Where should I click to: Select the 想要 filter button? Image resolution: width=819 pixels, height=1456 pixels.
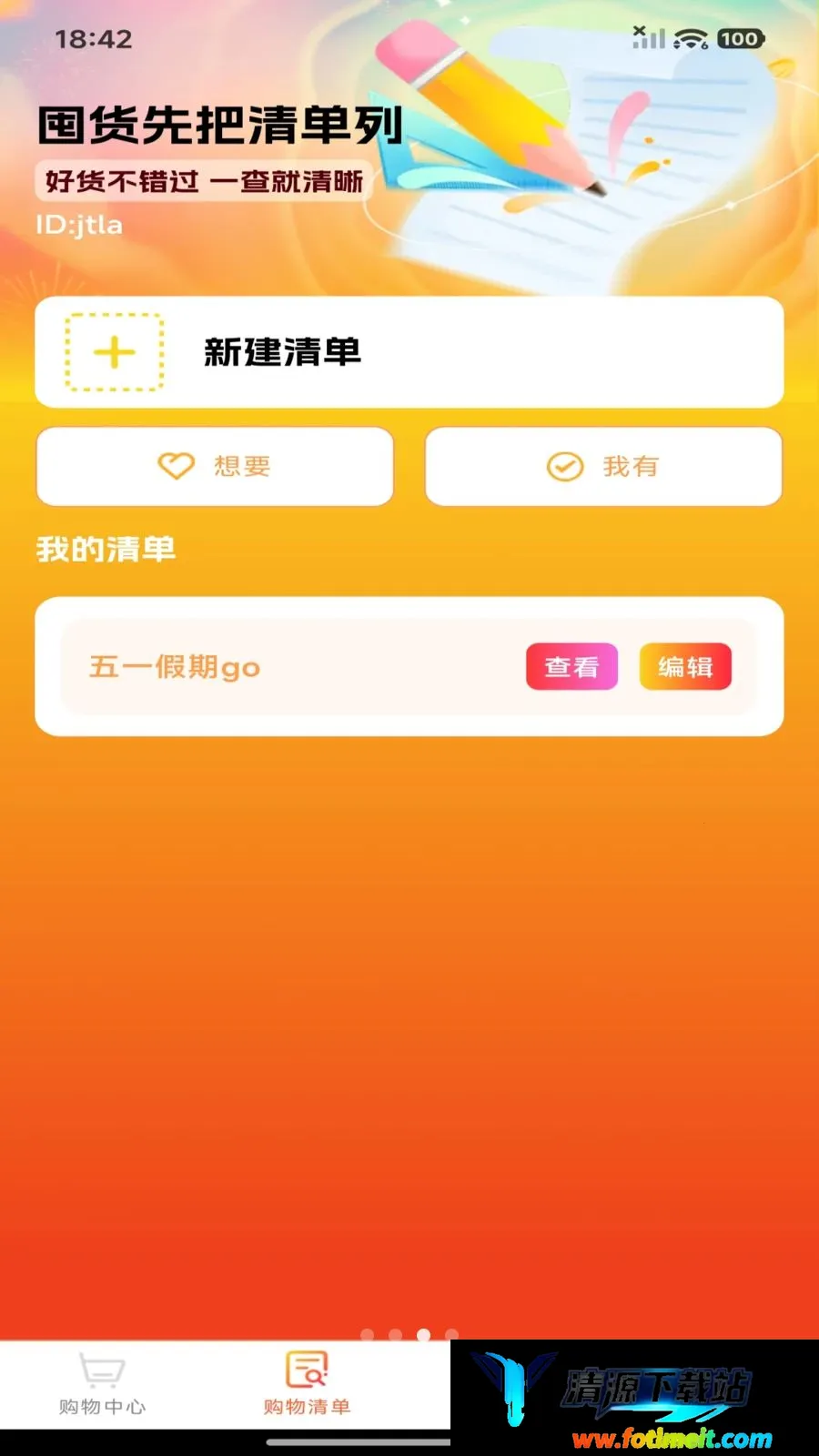click(x=215, y=466)
